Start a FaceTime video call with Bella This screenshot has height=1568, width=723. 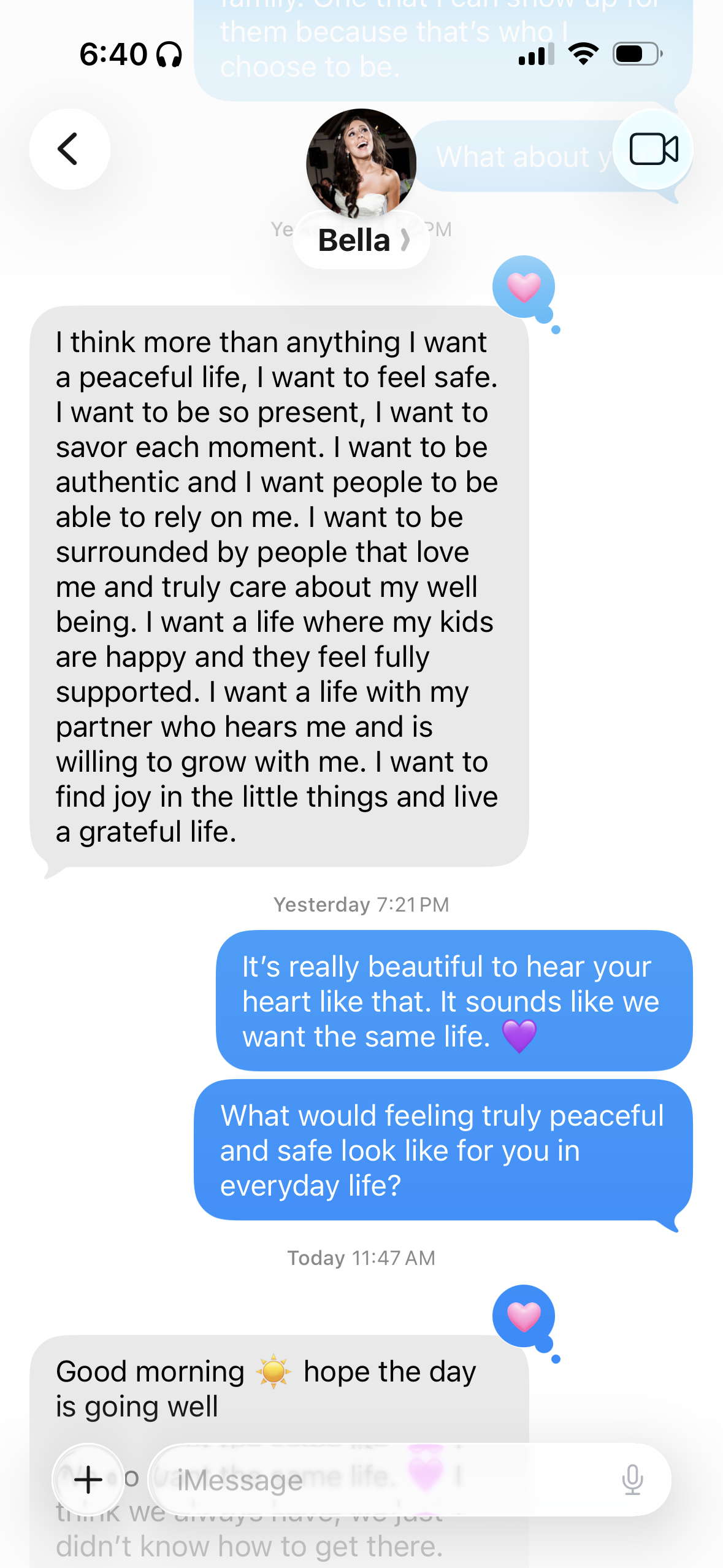pyautogui.click(x=653, y=149)
